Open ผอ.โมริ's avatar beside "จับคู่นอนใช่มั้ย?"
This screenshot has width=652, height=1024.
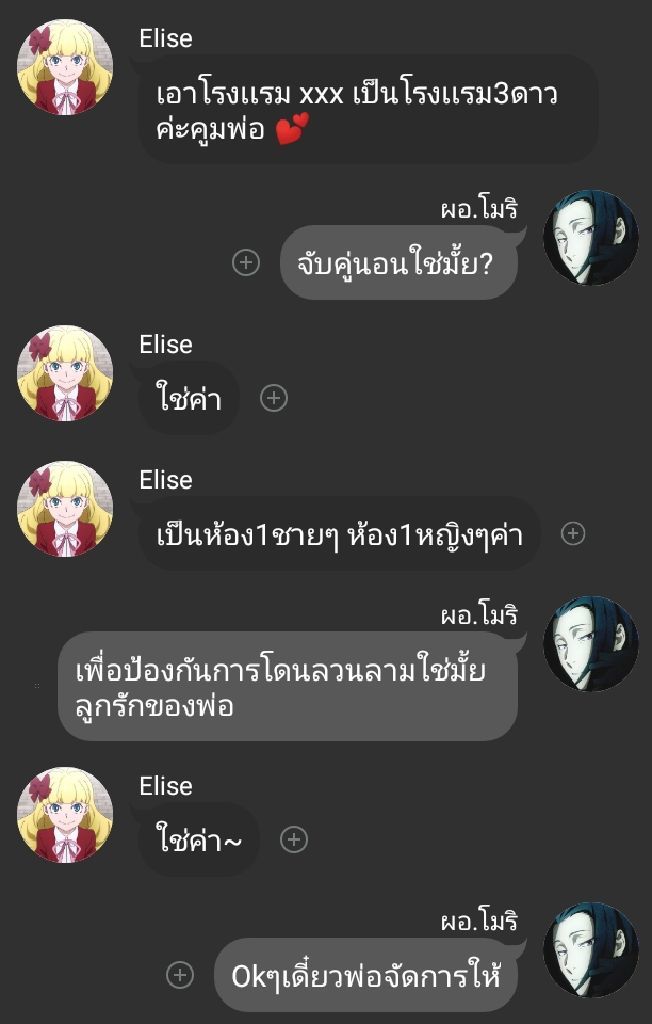(x=590, y=239)
